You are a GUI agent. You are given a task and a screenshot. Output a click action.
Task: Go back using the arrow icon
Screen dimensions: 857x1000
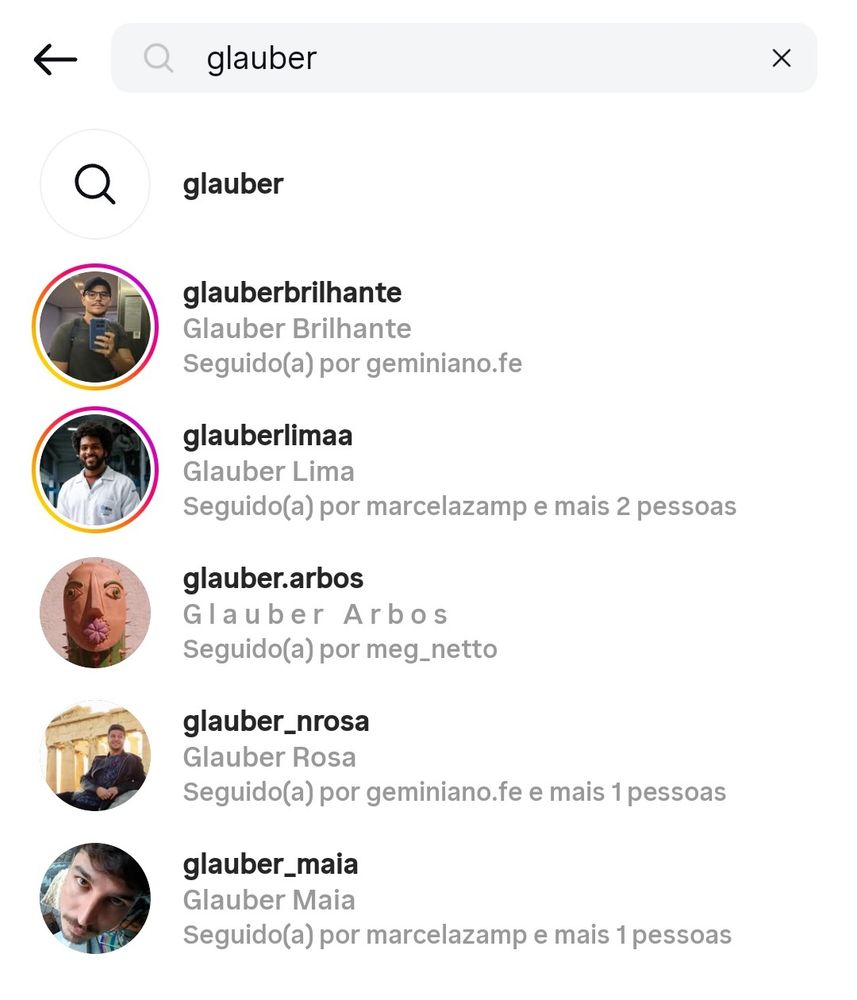tap(55, 59)
